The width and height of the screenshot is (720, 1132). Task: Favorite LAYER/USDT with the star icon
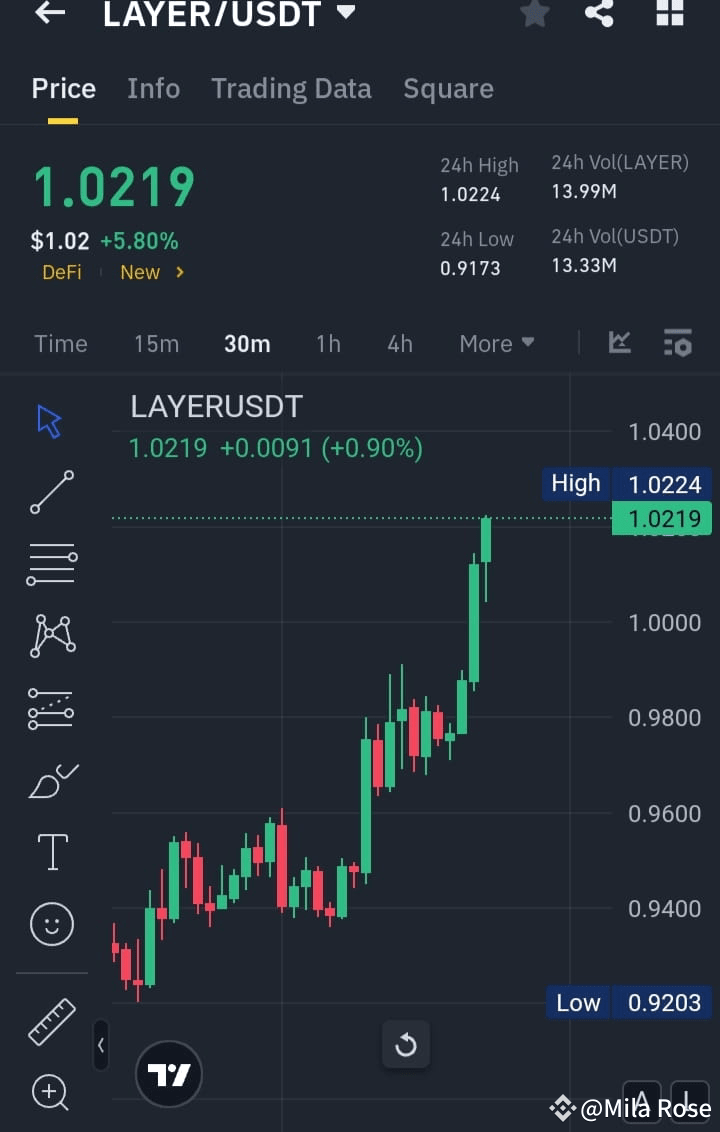point(534,15)
